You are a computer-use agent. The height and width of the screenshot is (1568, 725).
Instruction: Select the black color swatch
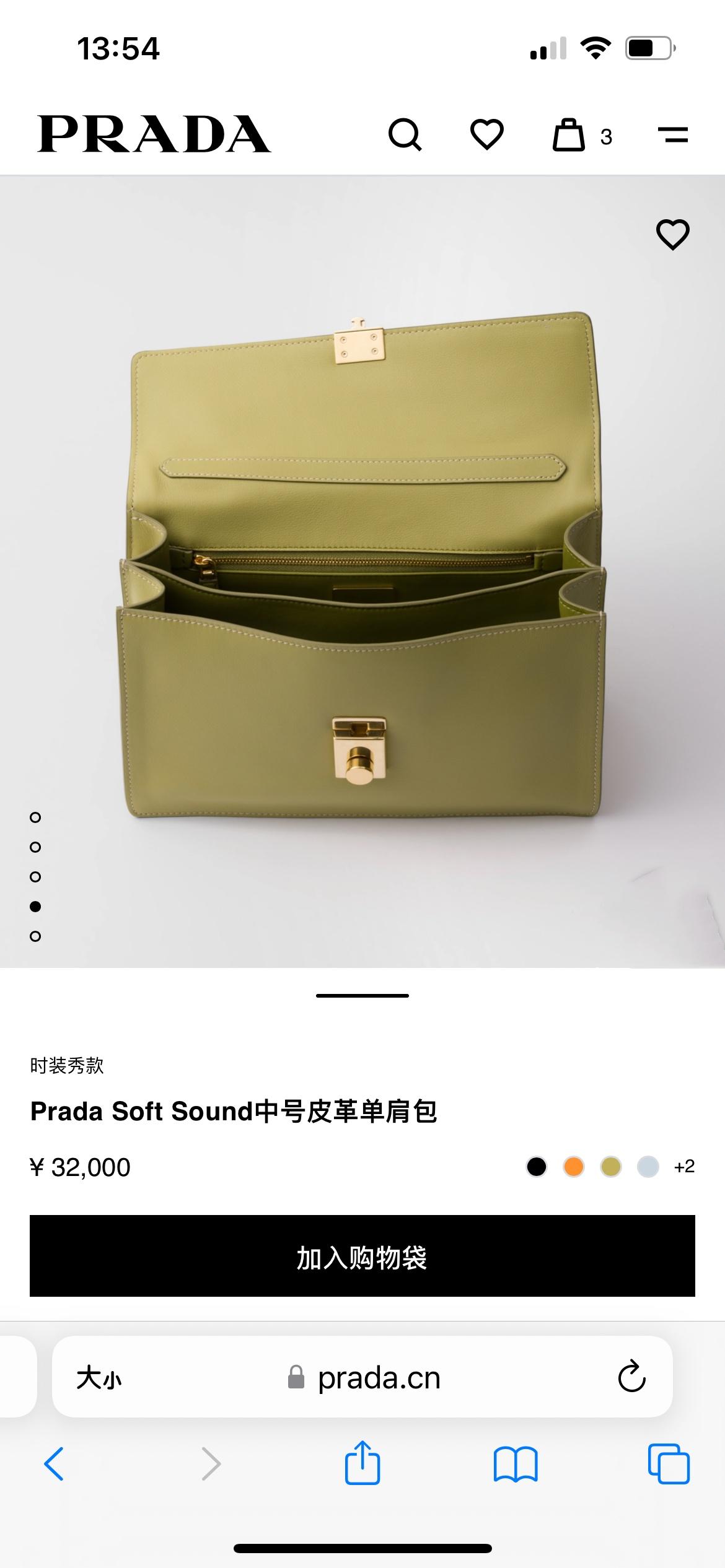[537, 1167]
